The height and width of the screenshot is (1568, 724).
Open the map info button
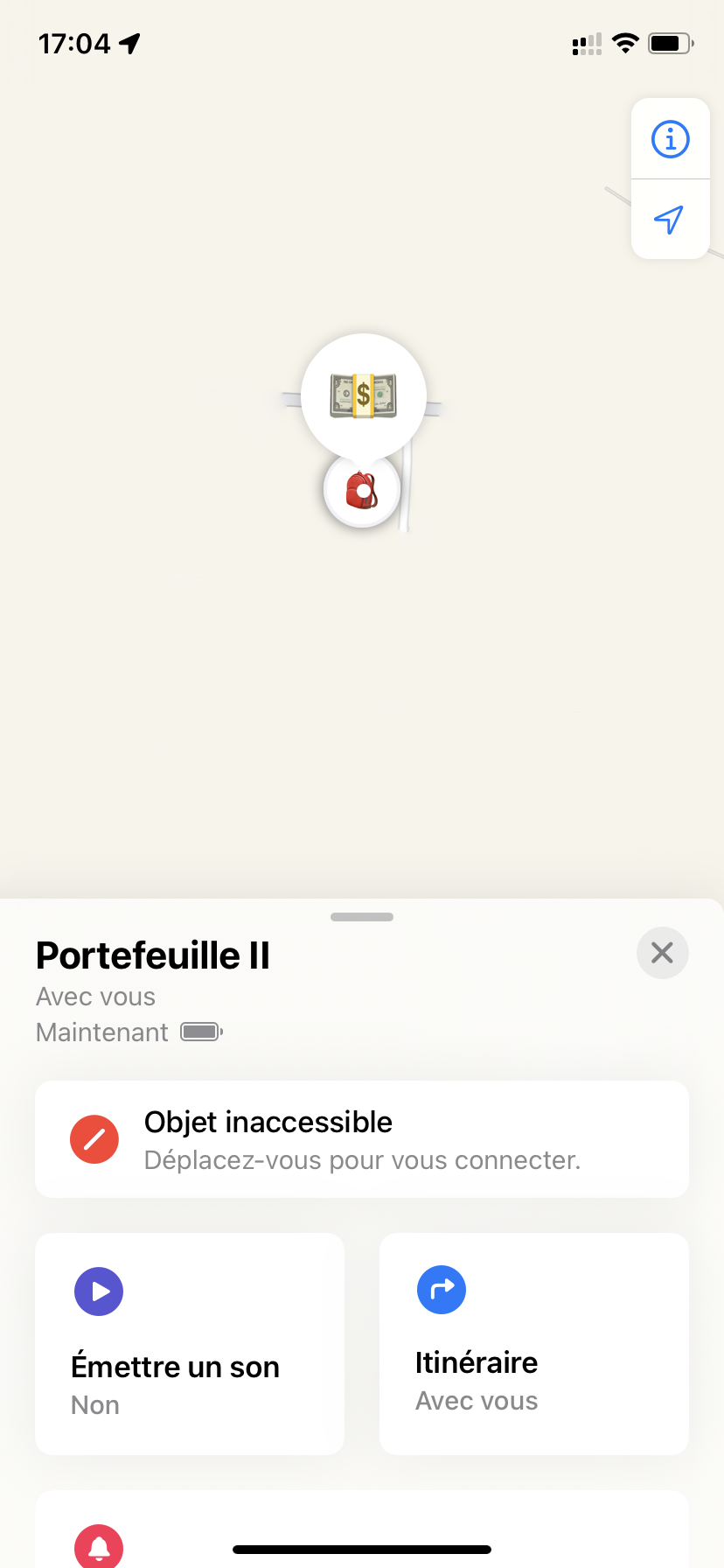tap(671, 139)
